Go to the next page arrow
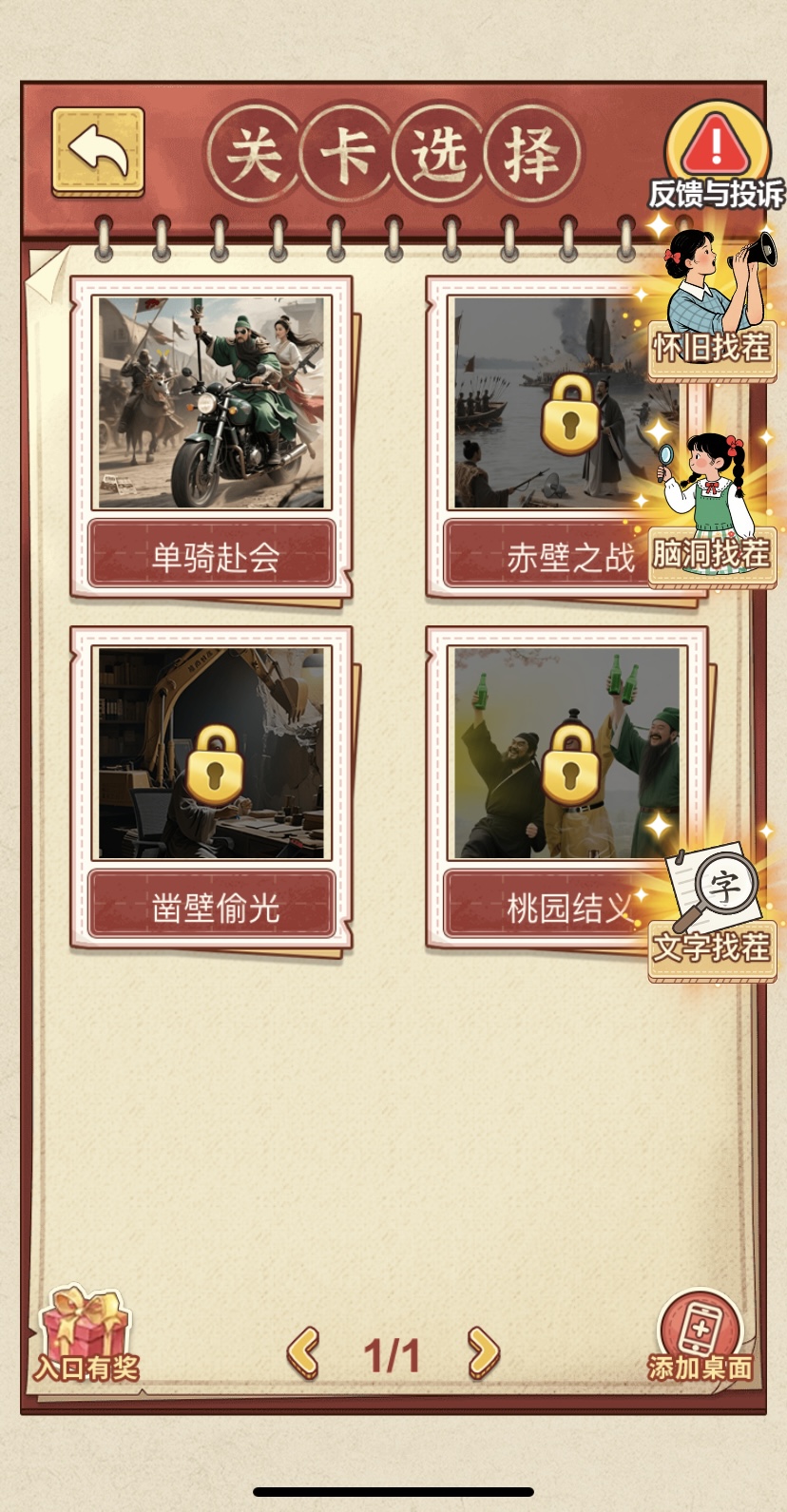Image resolution: width=787 pixels, height=1512 pixels. tap(483, 1353)
